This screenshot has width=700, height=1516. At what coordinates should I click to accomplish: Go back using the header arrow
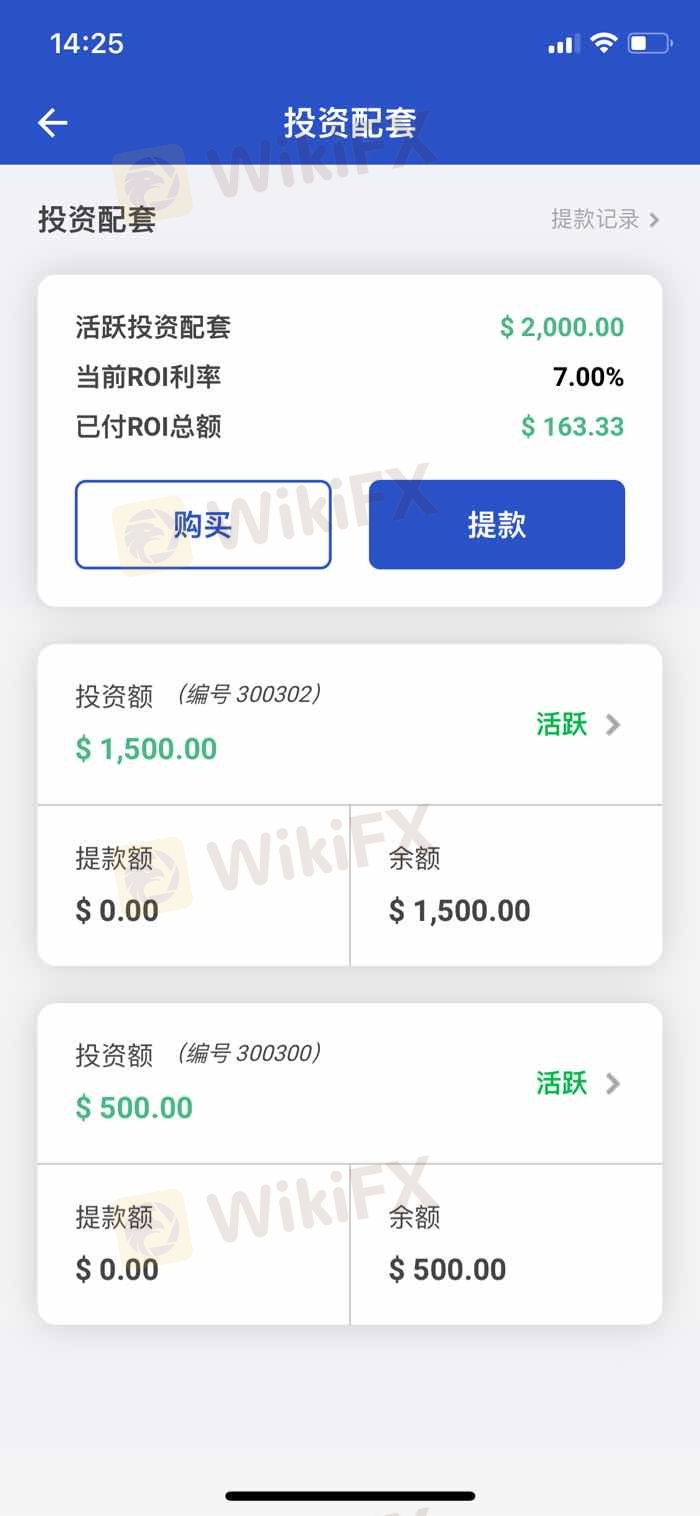53,123
